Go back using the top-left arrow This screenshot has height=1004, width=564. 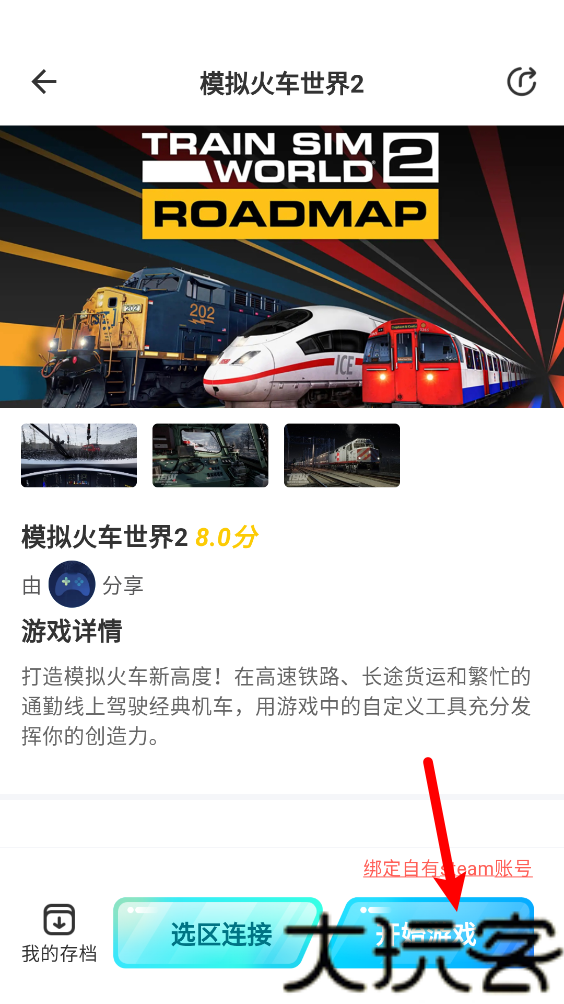pyautogui.click(x=44, y=82)
